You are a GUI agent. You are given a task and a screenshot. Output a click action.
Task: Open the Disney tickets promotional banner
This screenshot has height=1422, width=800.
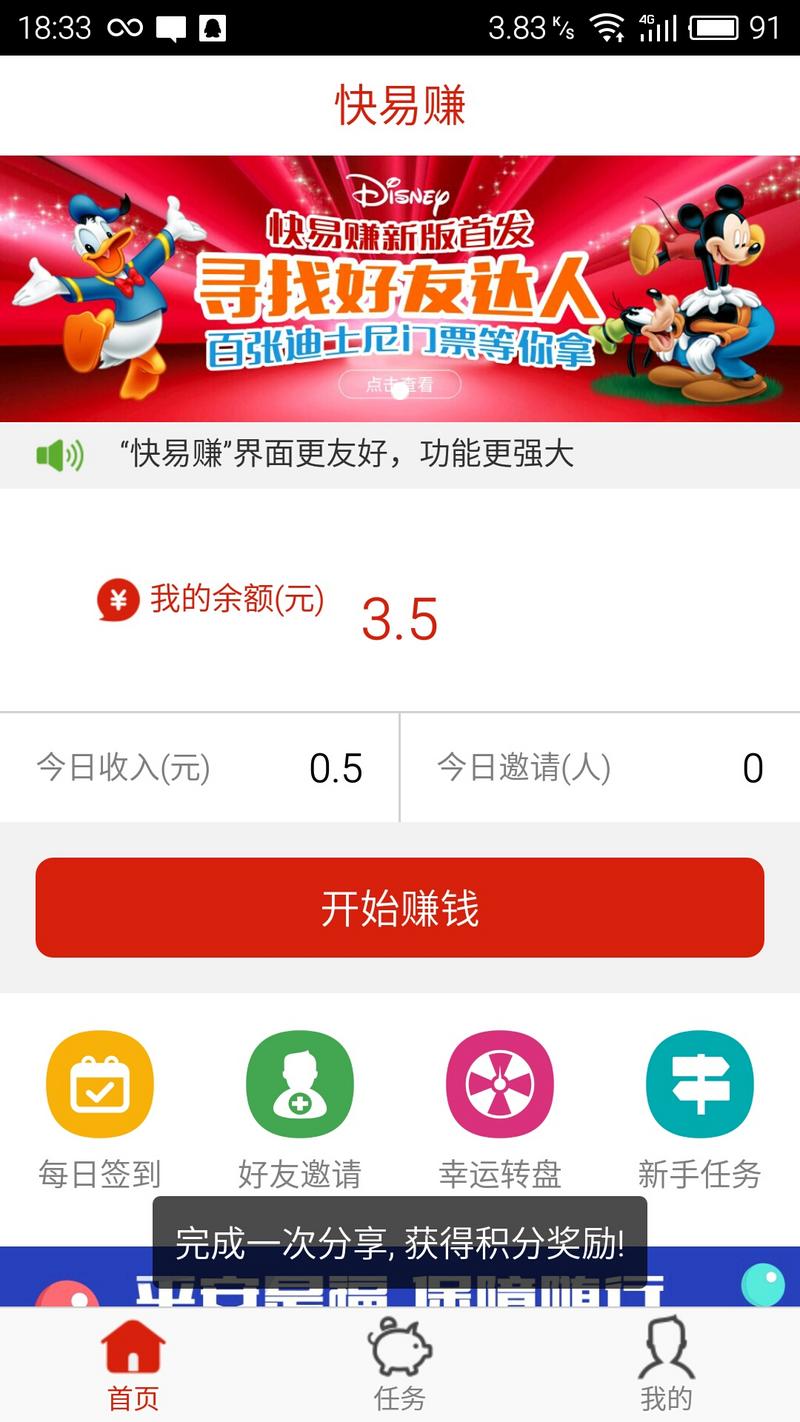(x=400, y=288)
